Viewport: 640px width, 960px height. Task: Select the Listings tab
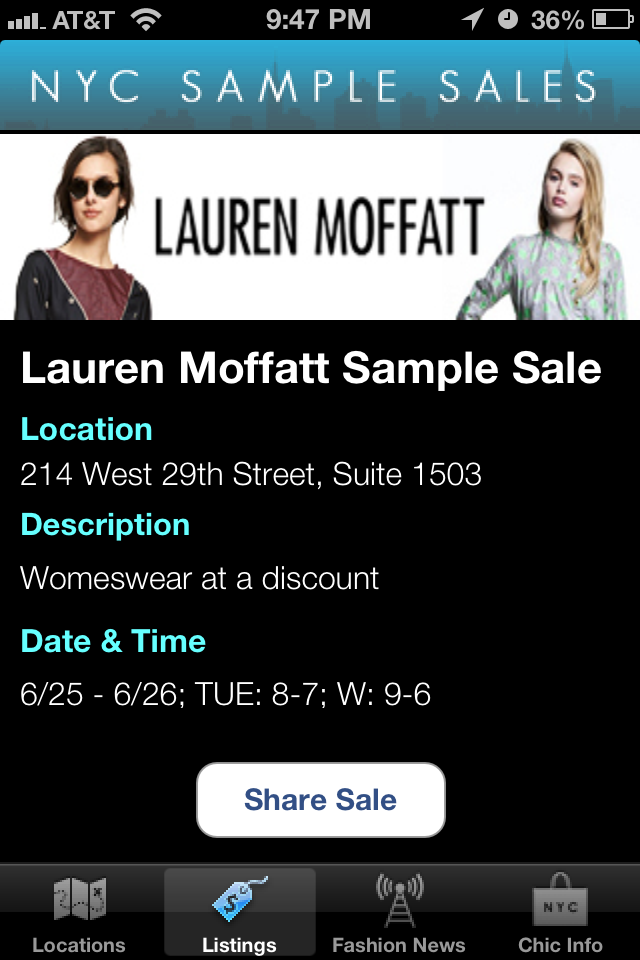[239, 913]
